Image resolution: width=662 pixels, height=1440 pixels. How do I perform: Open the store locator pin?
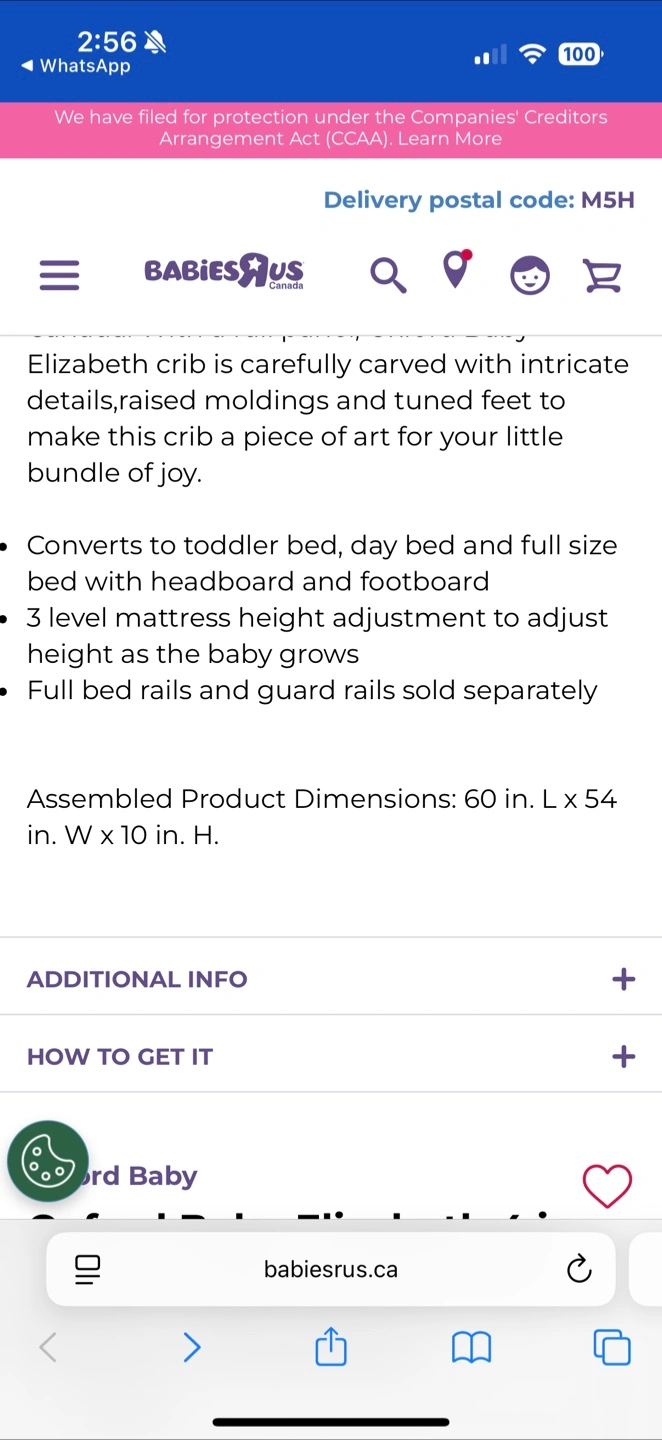tap(456, 270)
